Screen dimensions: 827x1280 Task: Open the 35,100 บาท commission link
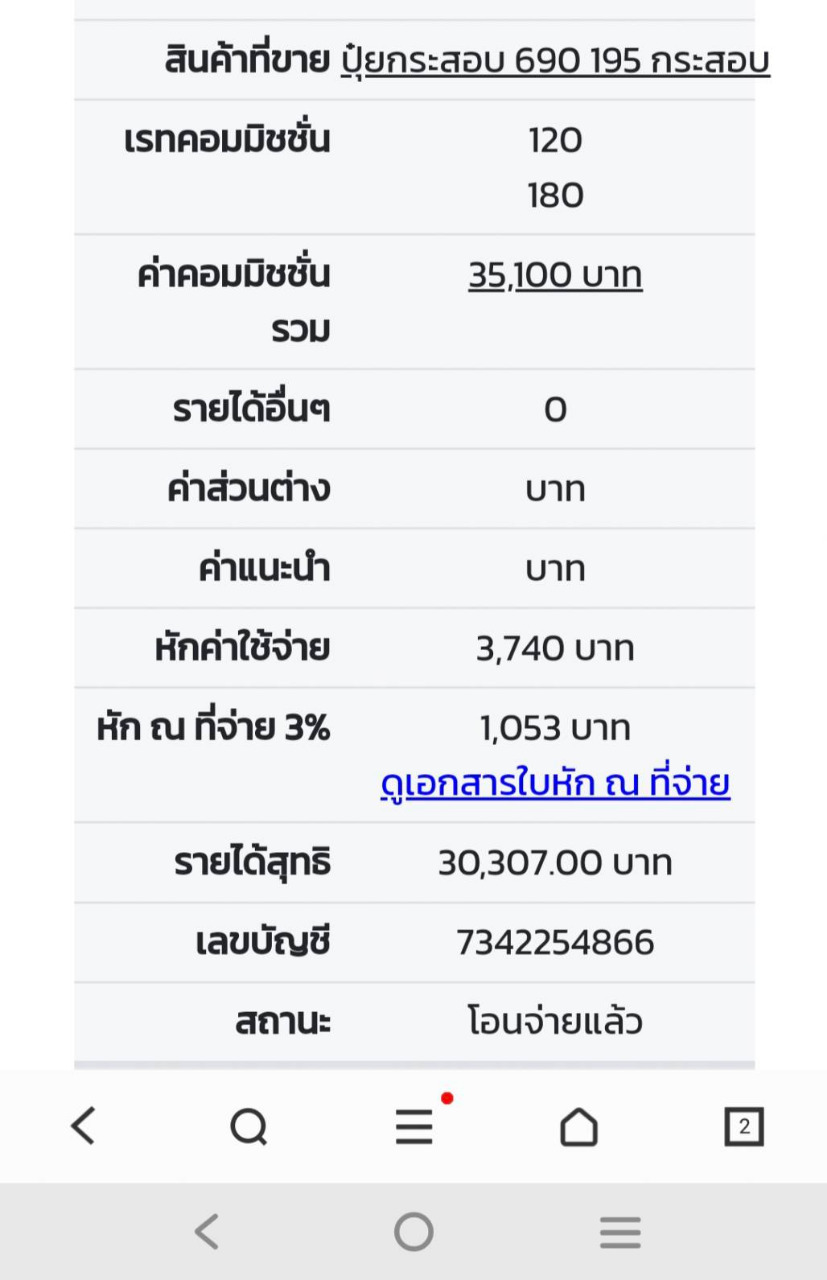click(x=555, y=275)
